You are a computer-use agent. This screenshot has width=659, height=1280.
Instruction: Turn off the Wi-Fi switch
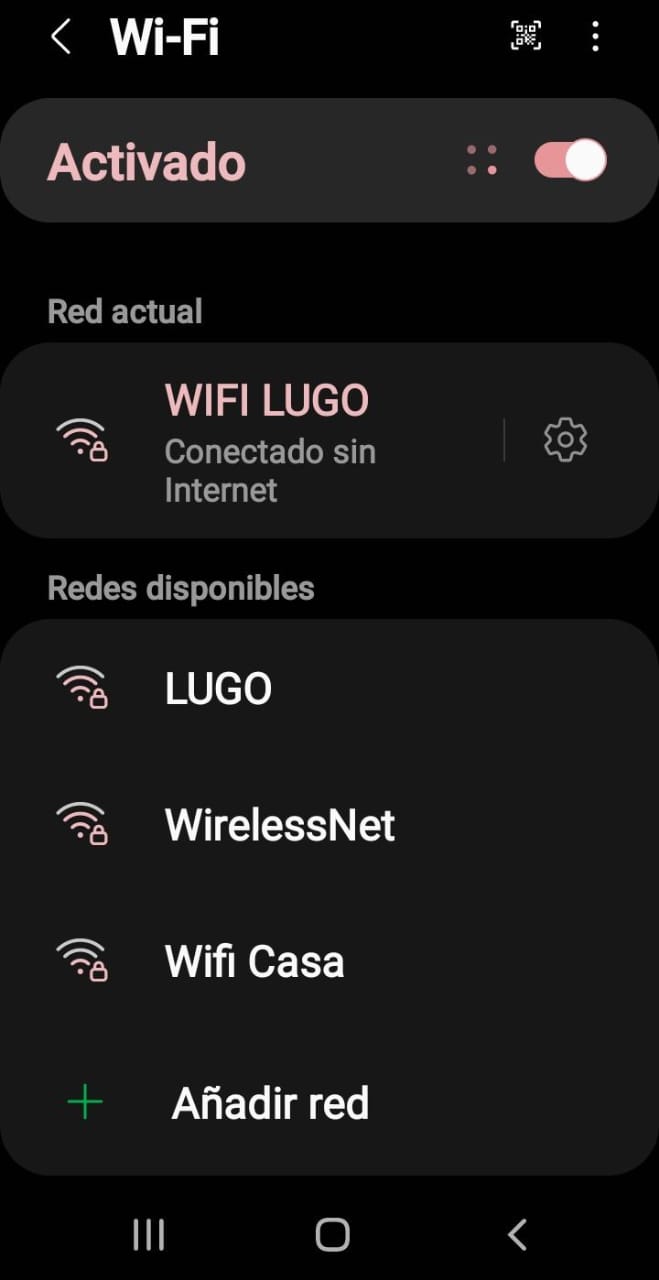pos(570,161)
